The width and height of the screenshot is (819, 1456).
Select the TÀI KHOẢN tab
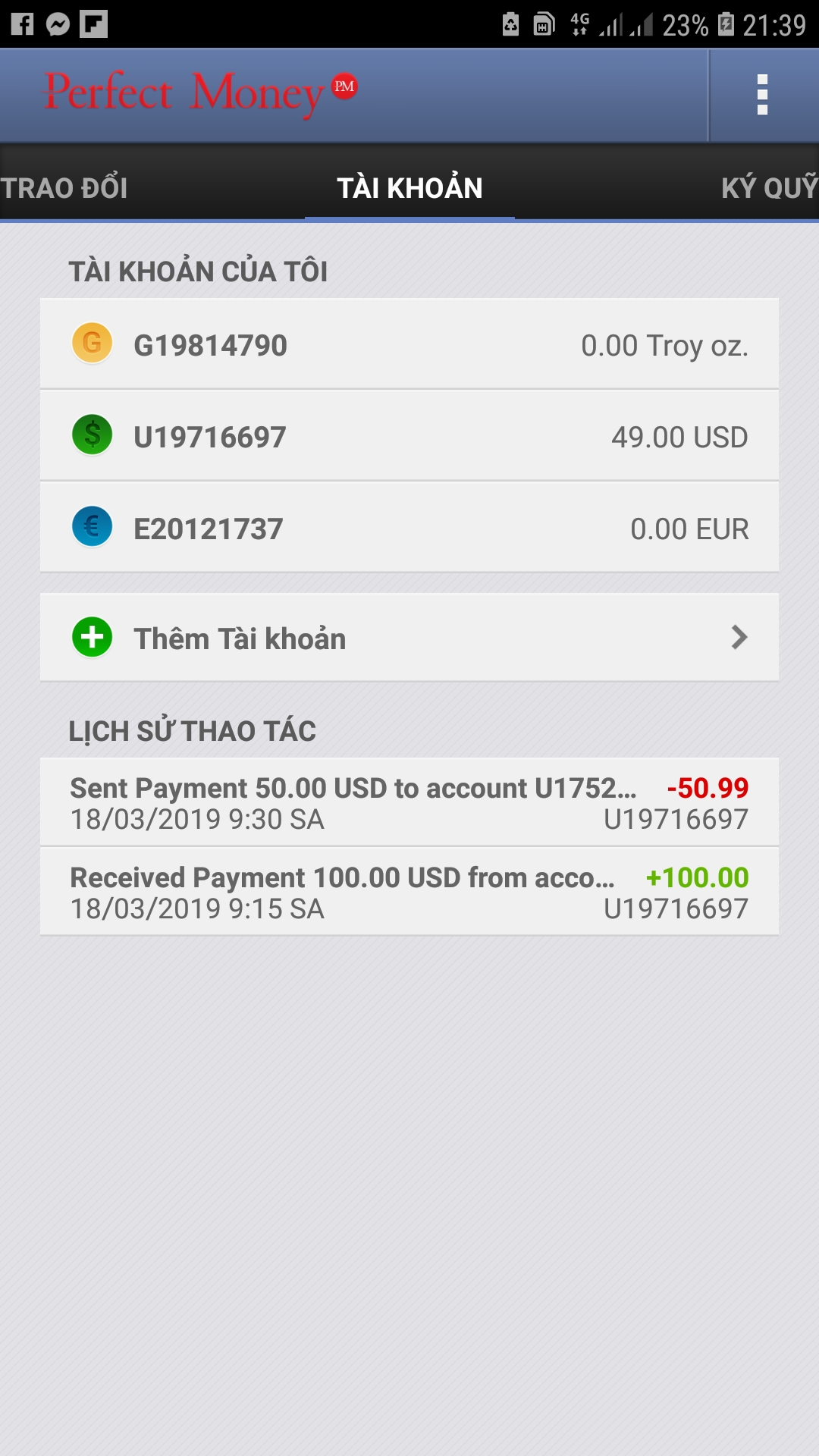(409, 187)
